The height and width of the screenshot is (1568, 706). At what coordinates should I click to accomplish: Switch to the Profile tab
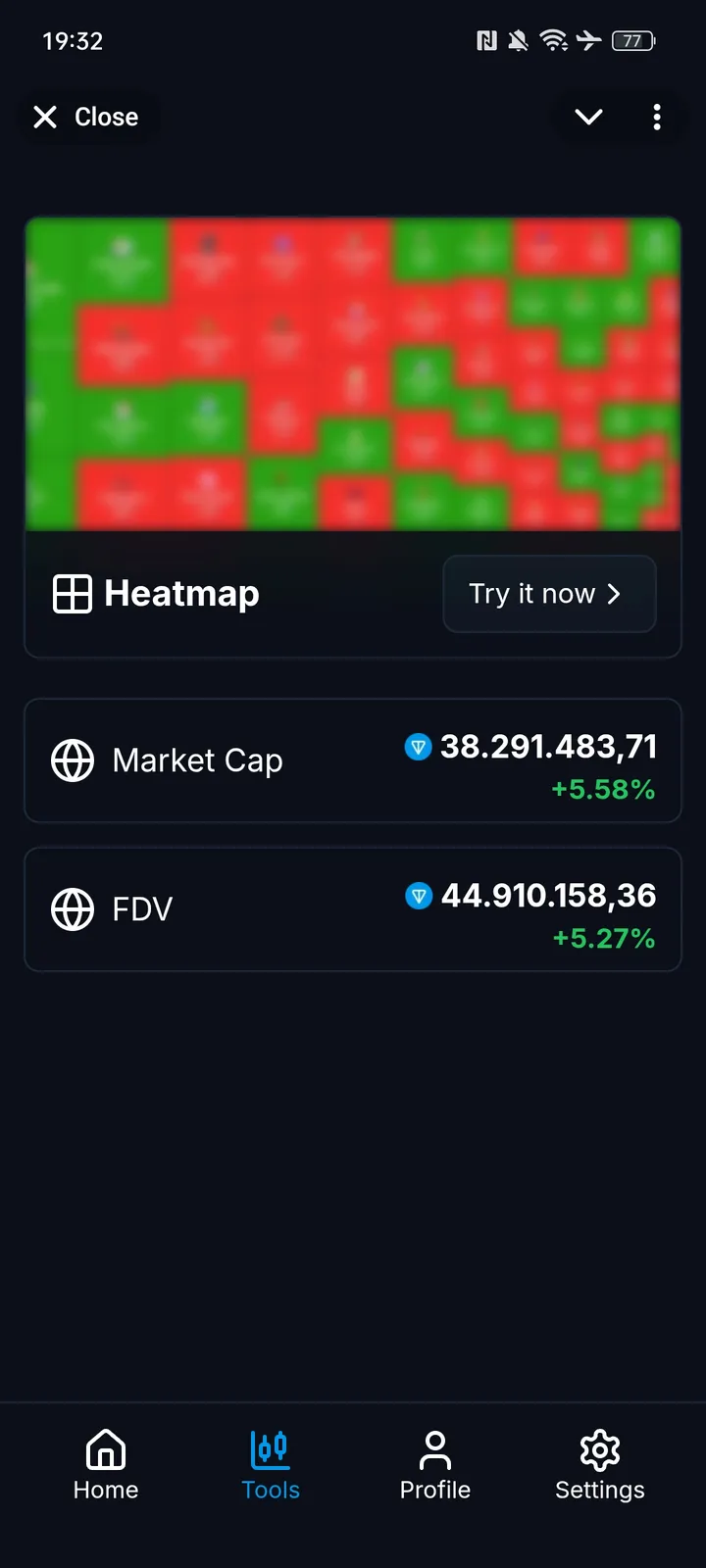tap(435, 1465)
